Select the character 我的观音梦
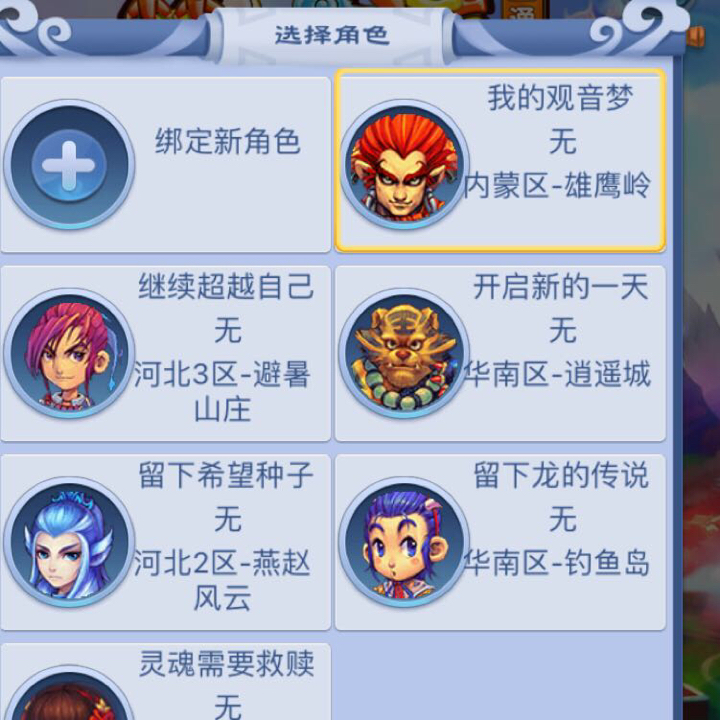 [500, 162]
